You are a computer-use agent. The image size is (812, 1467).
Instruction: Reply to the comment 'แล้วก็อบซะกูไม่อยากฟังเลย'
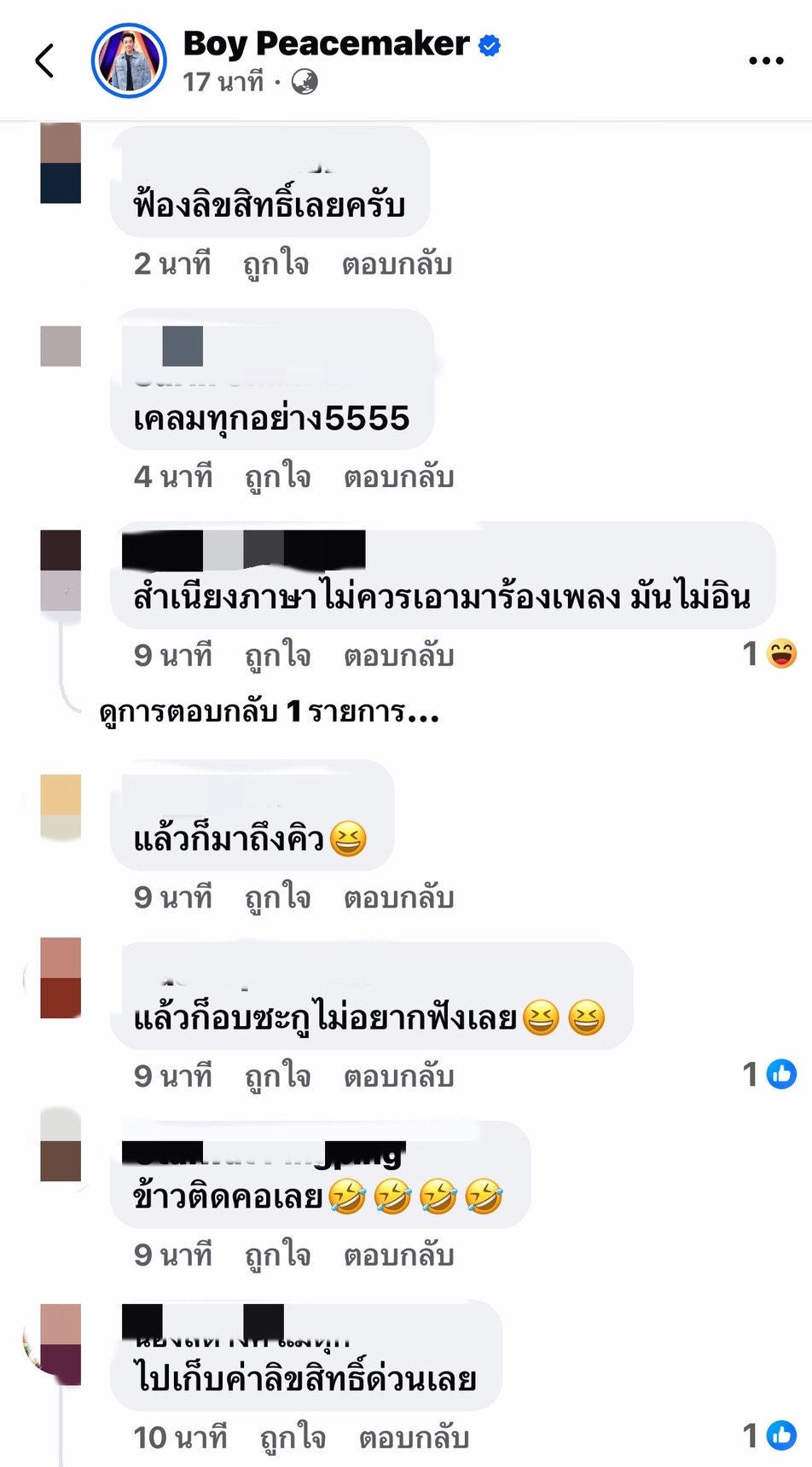[x=398, y=1076]
